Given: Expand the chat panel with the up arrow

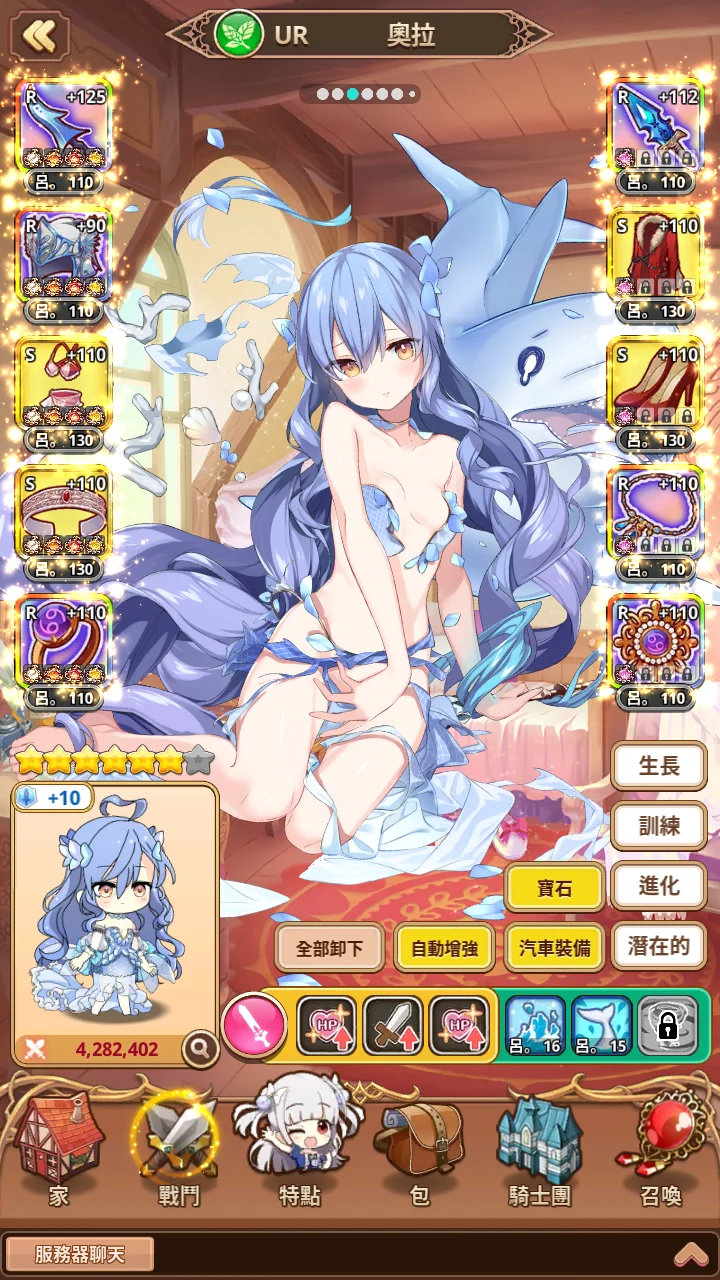Looking at the screenshot, I should [690, 1254].
